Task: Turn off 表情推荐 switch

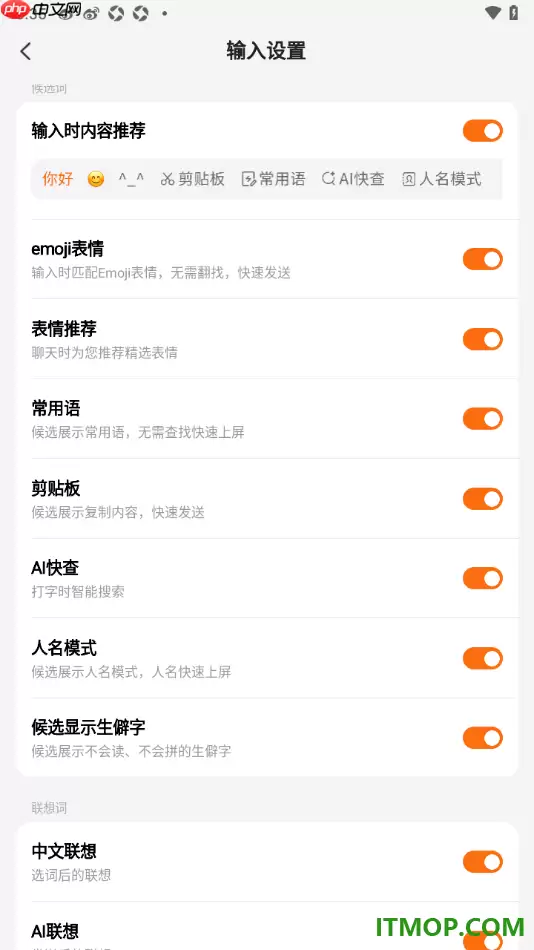Action: [x=482, y=339]
